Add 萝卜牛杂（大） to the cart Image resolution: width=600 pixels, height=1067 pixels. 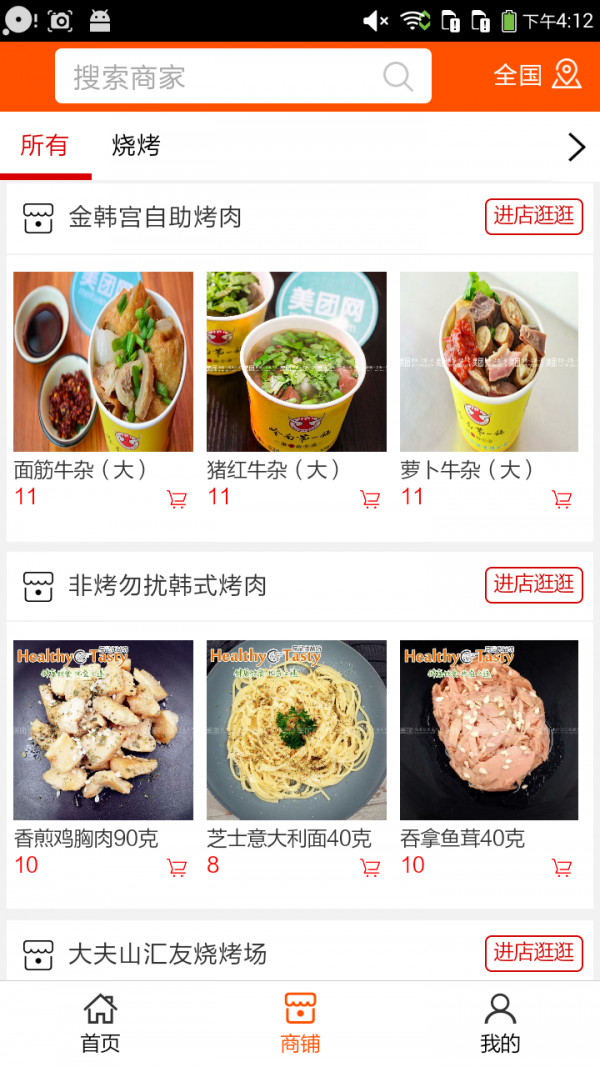562,499
